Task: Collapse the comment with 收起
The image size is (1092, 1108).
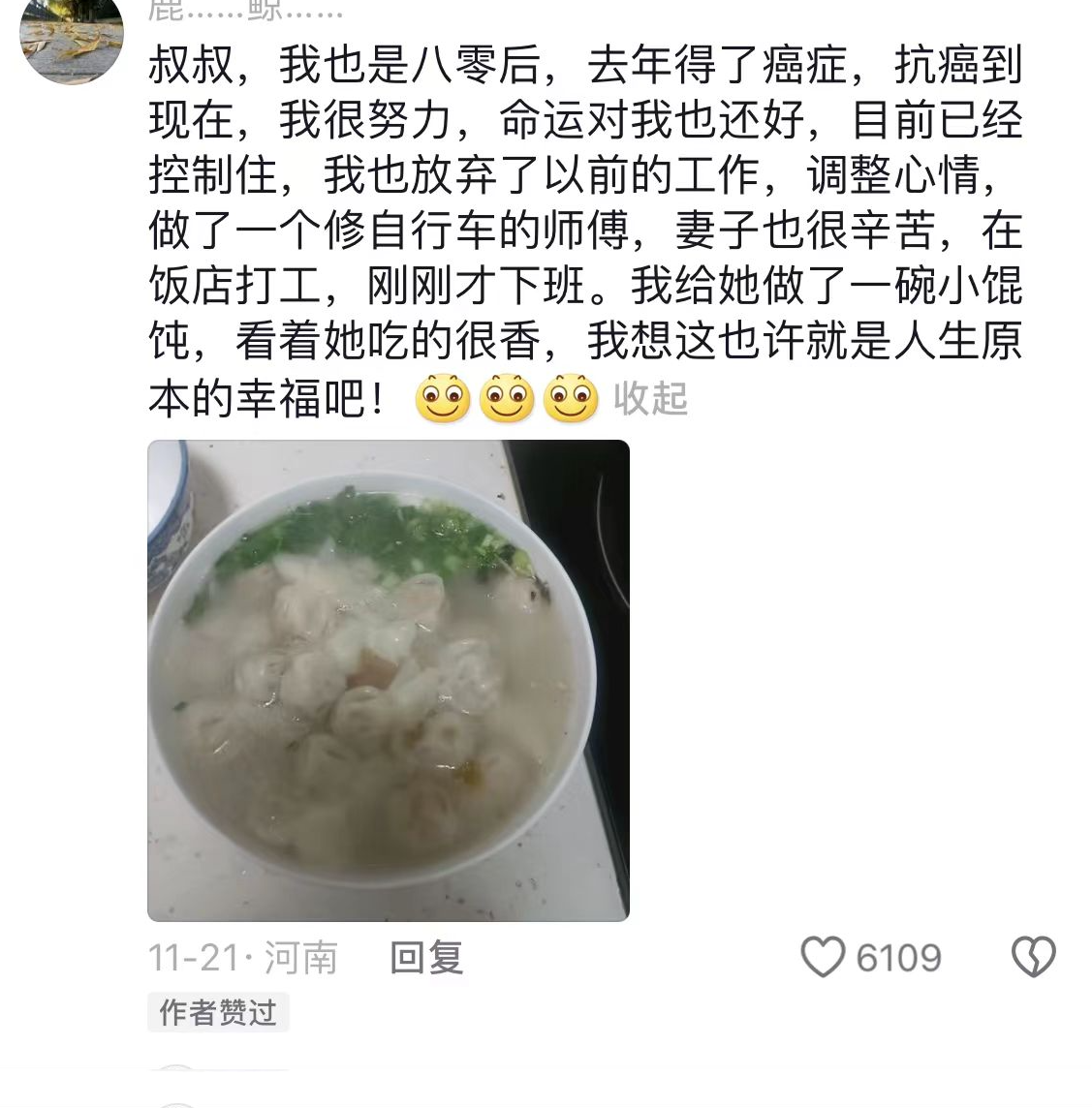Action: pyautogui.click(x=650, y=398)
